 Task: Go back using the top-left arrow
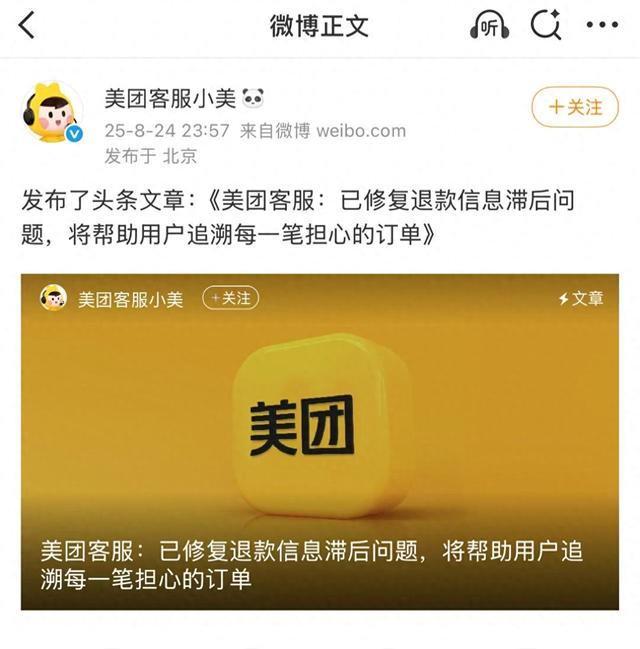point(27,26)
